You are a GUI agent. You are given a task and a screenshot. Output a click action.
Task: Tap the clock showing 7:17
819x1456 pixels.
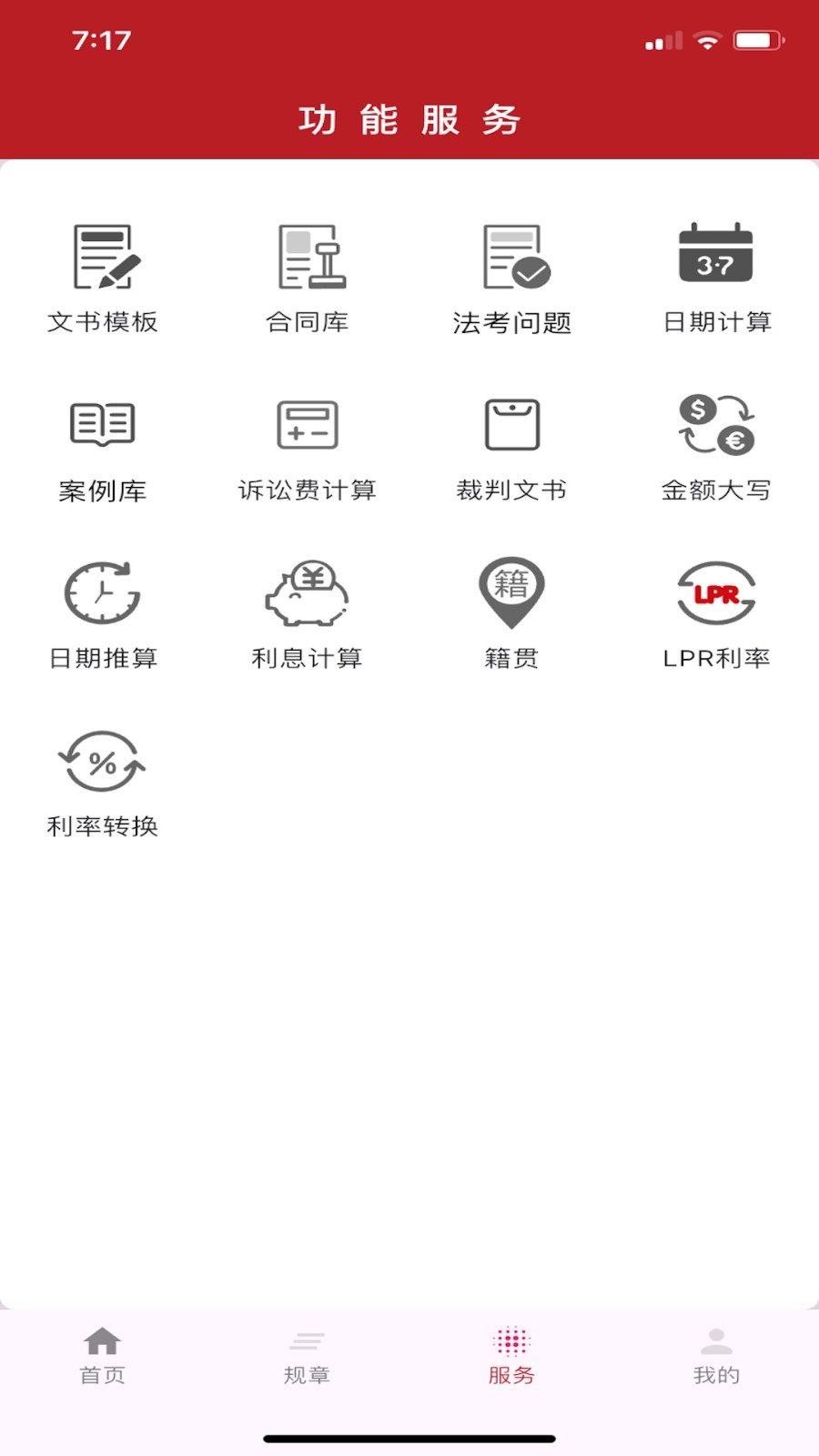(101, 40)
